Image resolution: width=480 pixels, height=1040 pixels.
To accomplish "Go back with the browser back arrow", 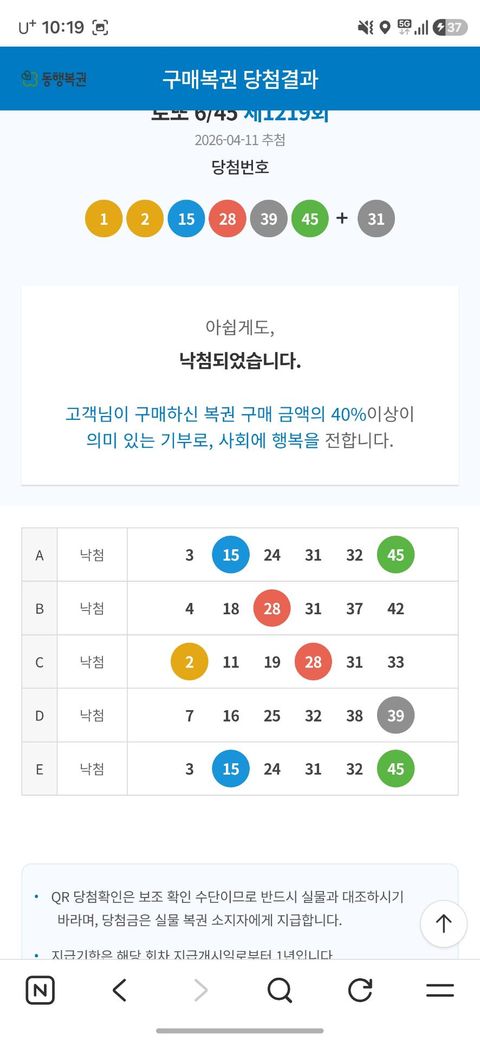I will [119, 991].
